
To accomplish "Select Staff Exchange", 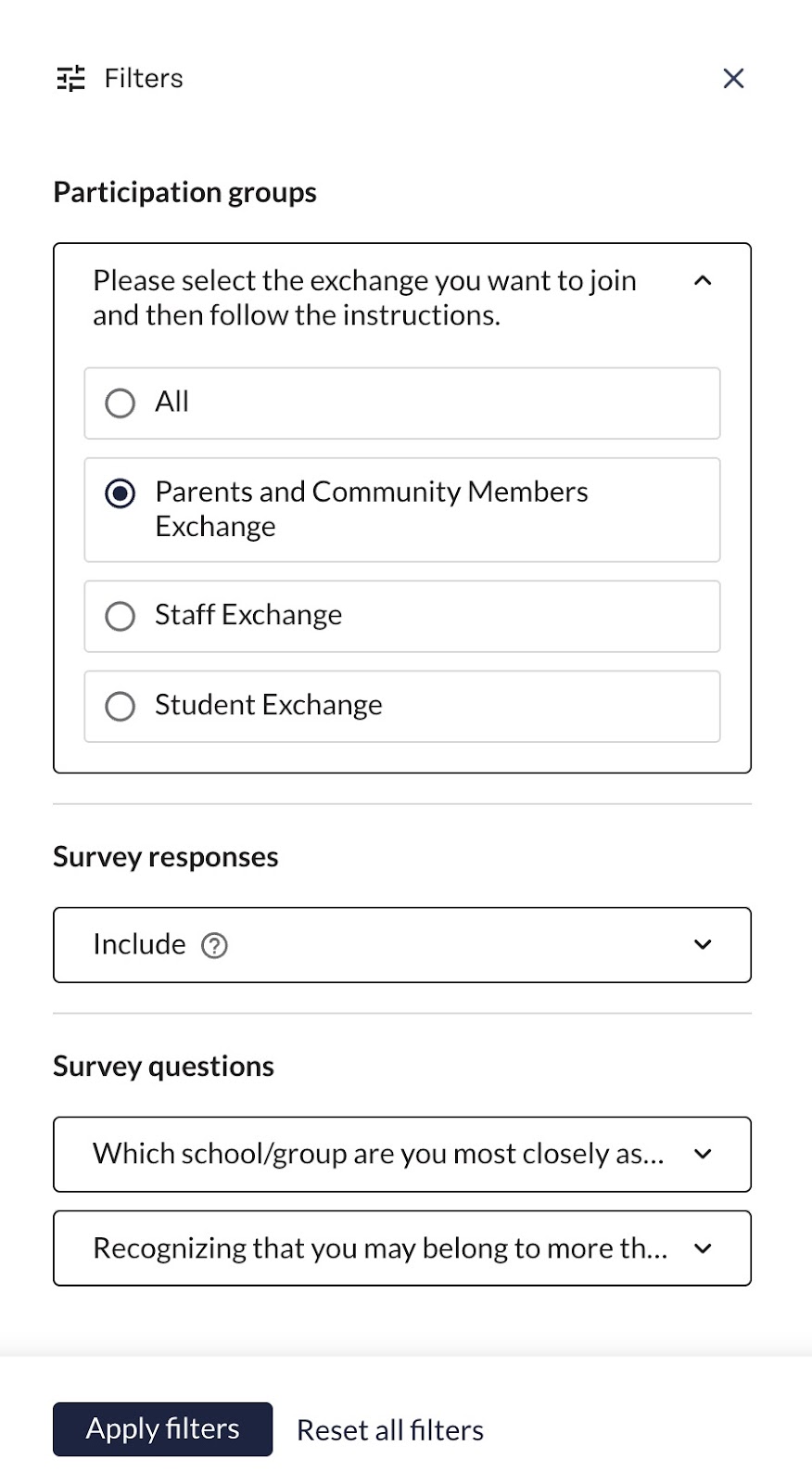I will click(402, 616).
